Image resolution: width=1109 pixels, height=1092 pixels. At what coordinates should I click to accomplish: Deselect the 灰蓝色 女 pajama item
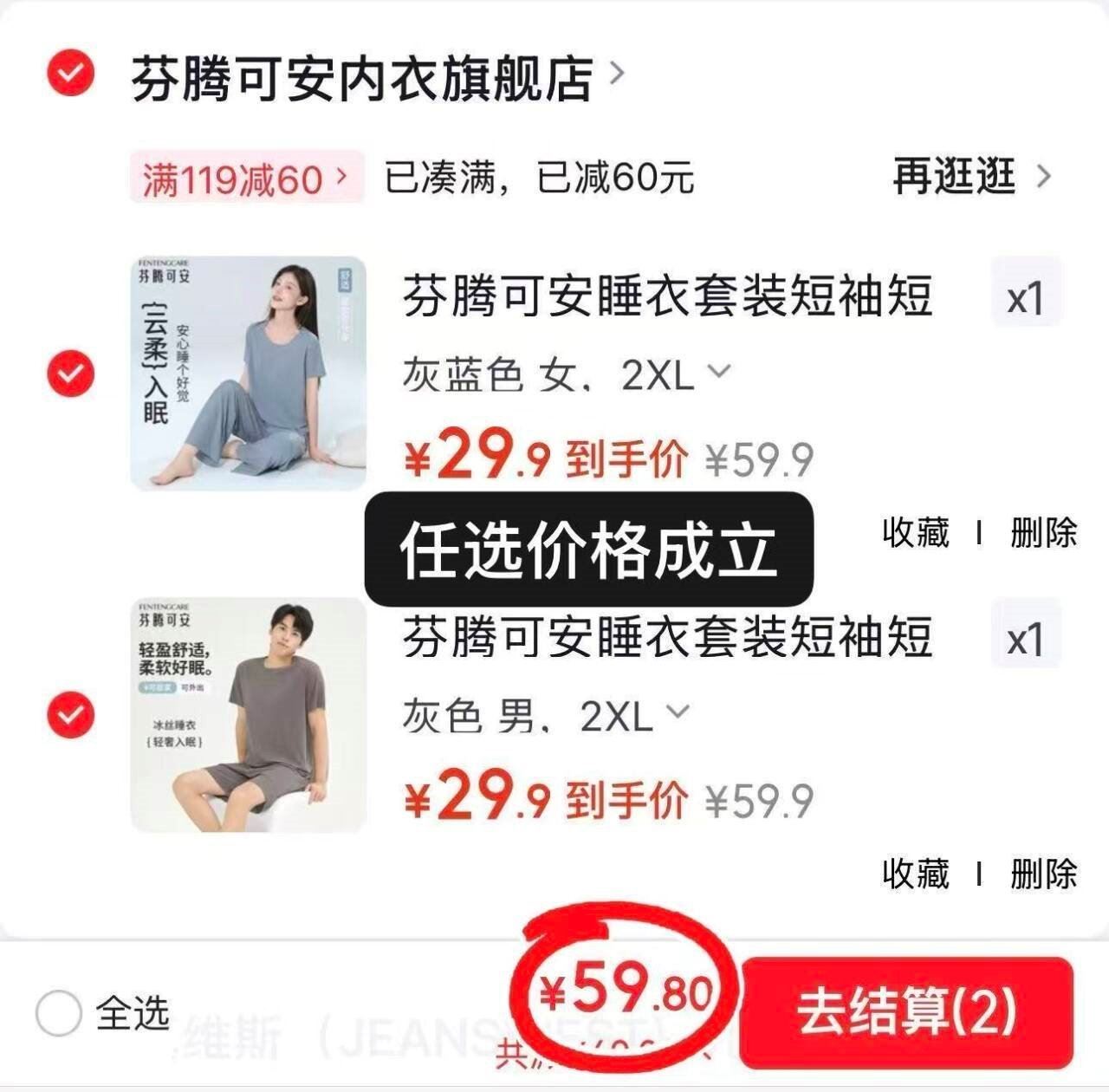(70, 374)
